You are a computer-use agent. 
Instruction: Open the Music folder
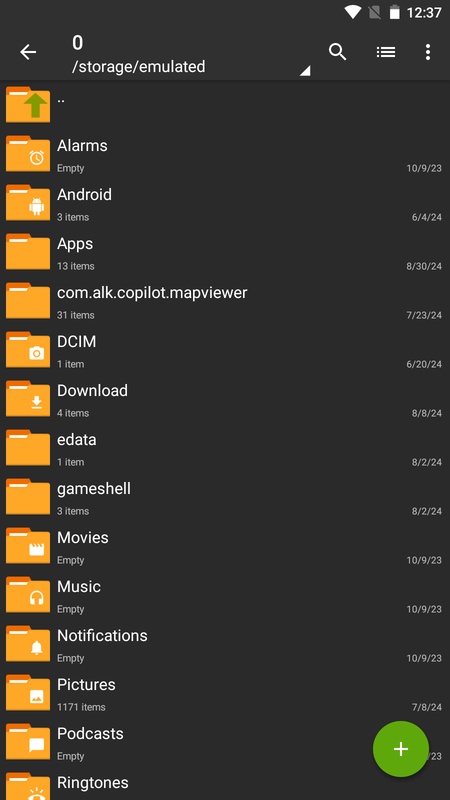[x=225, y=594]
